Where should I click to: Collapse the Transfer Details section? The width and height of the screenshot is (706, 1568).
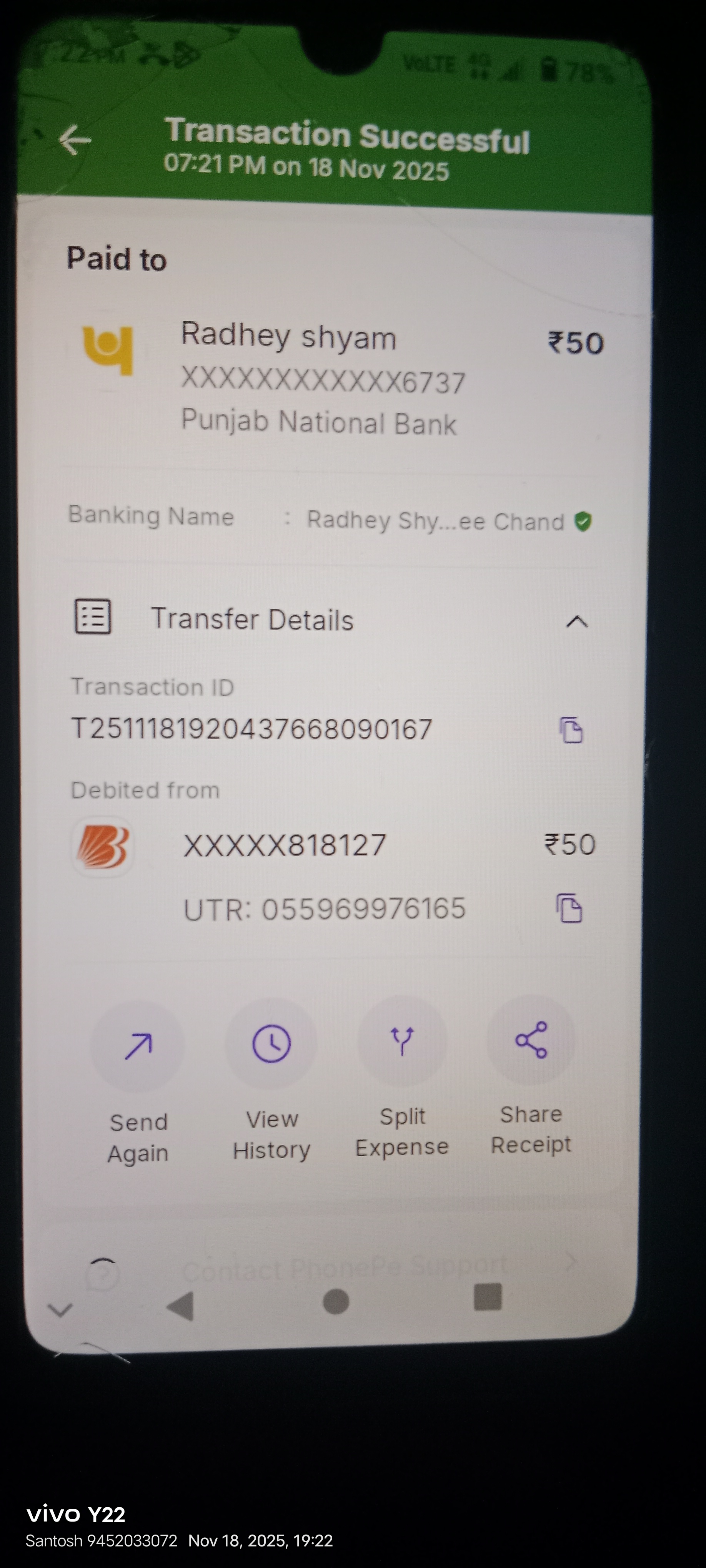[x=576, y=621]
